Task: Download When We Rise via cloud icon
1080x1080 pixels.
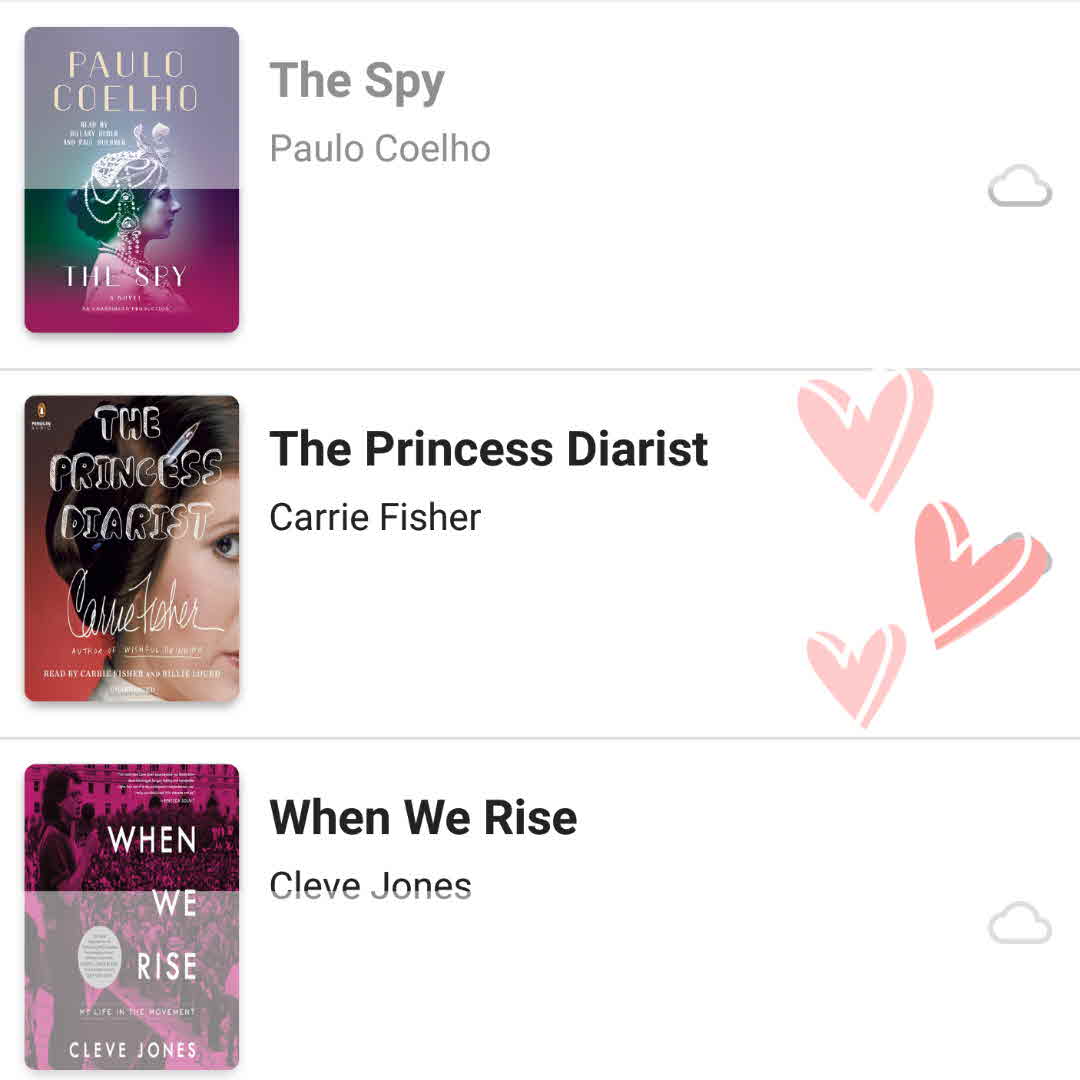Action: pos(1019,923)
